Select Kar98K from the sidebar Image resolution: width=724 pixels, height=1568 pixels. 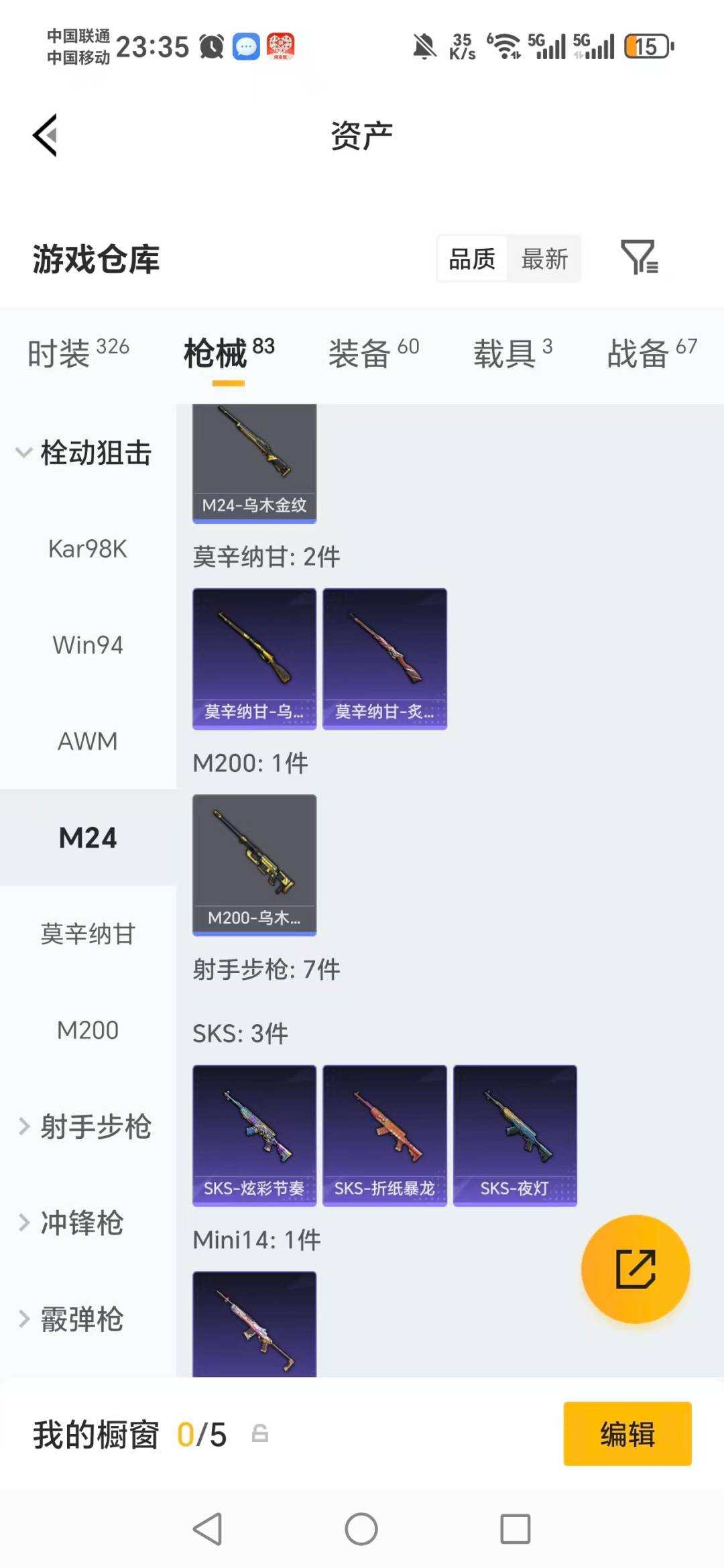pos(88,549)
